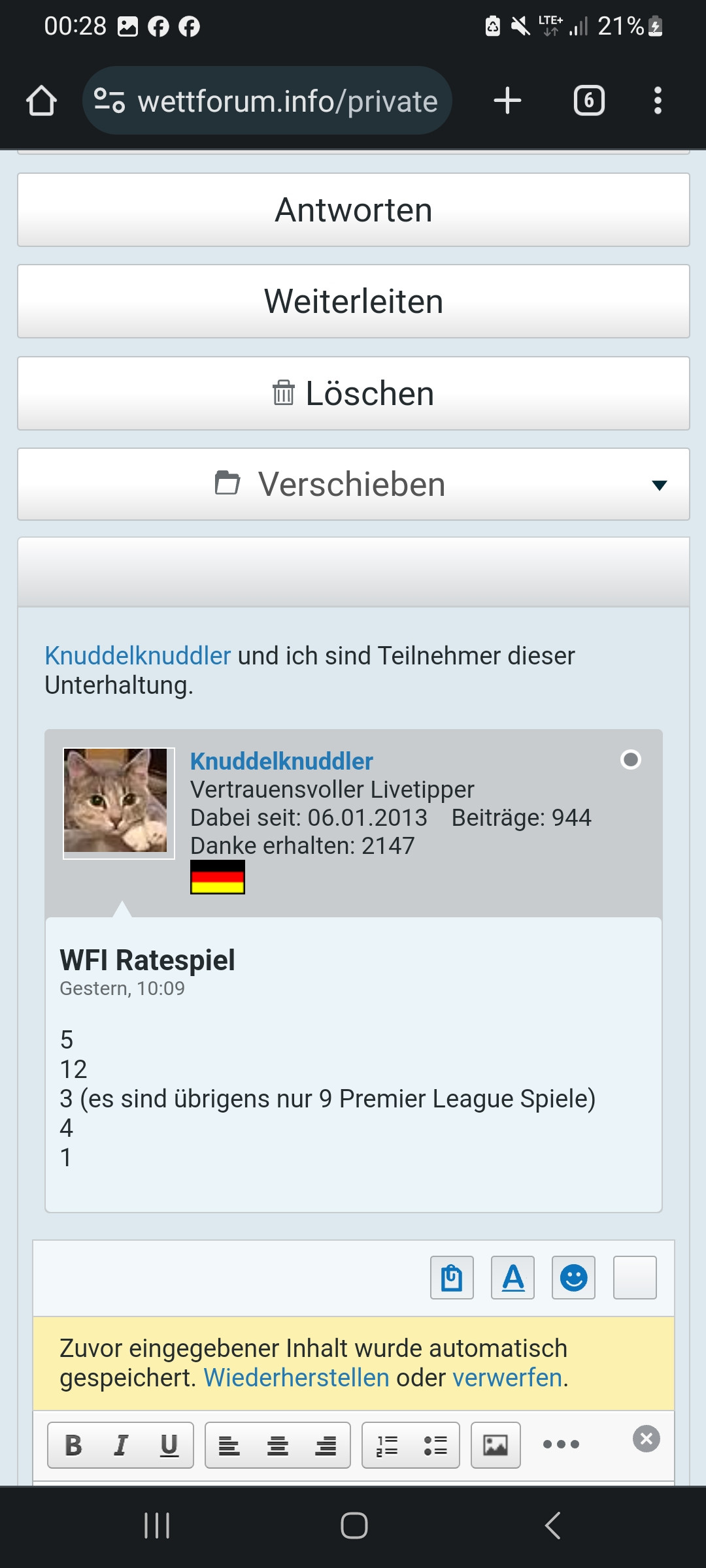Screen dimensions: 706x1568
Task: Expand the Verschieben dropdown
Action: 354,484
